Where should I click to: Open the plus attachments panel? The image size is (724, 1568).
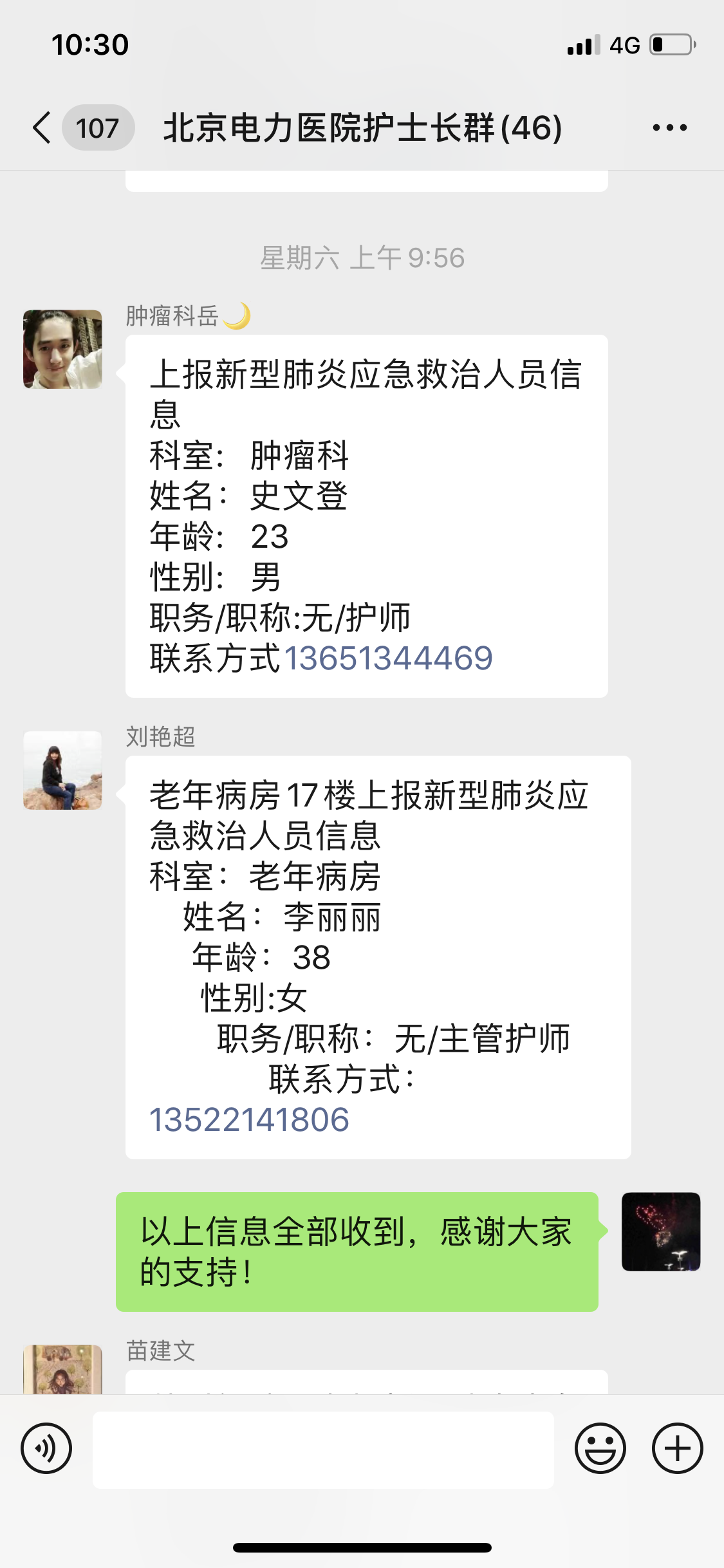678,1448
